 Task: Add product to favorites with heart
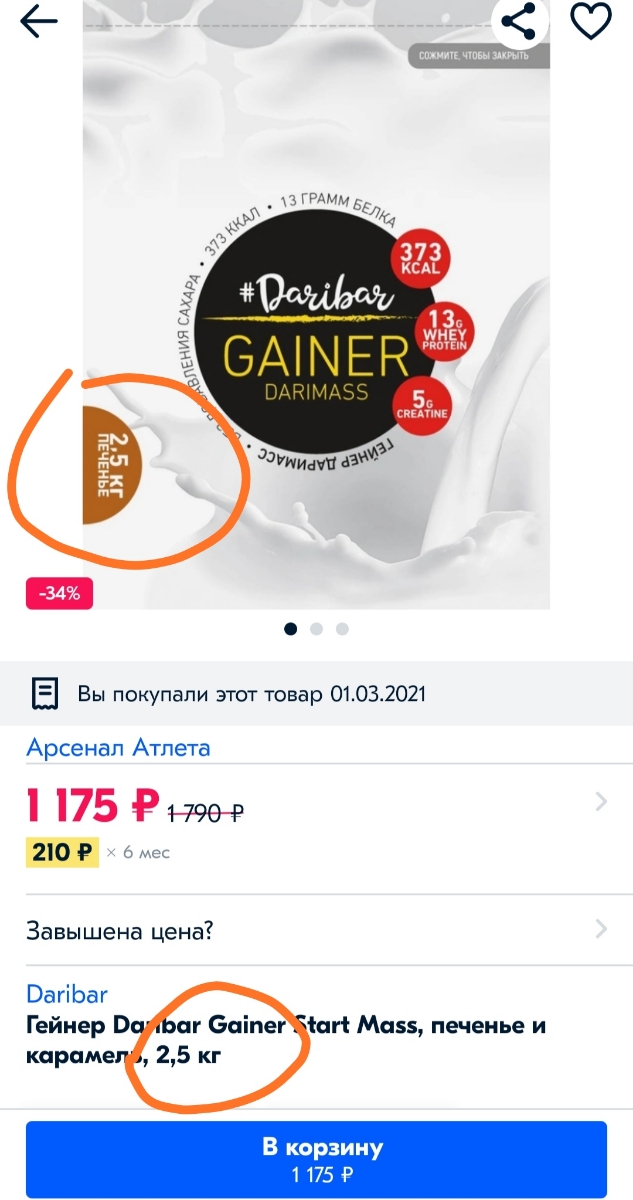pyautogui.click(x=590, y=21)
